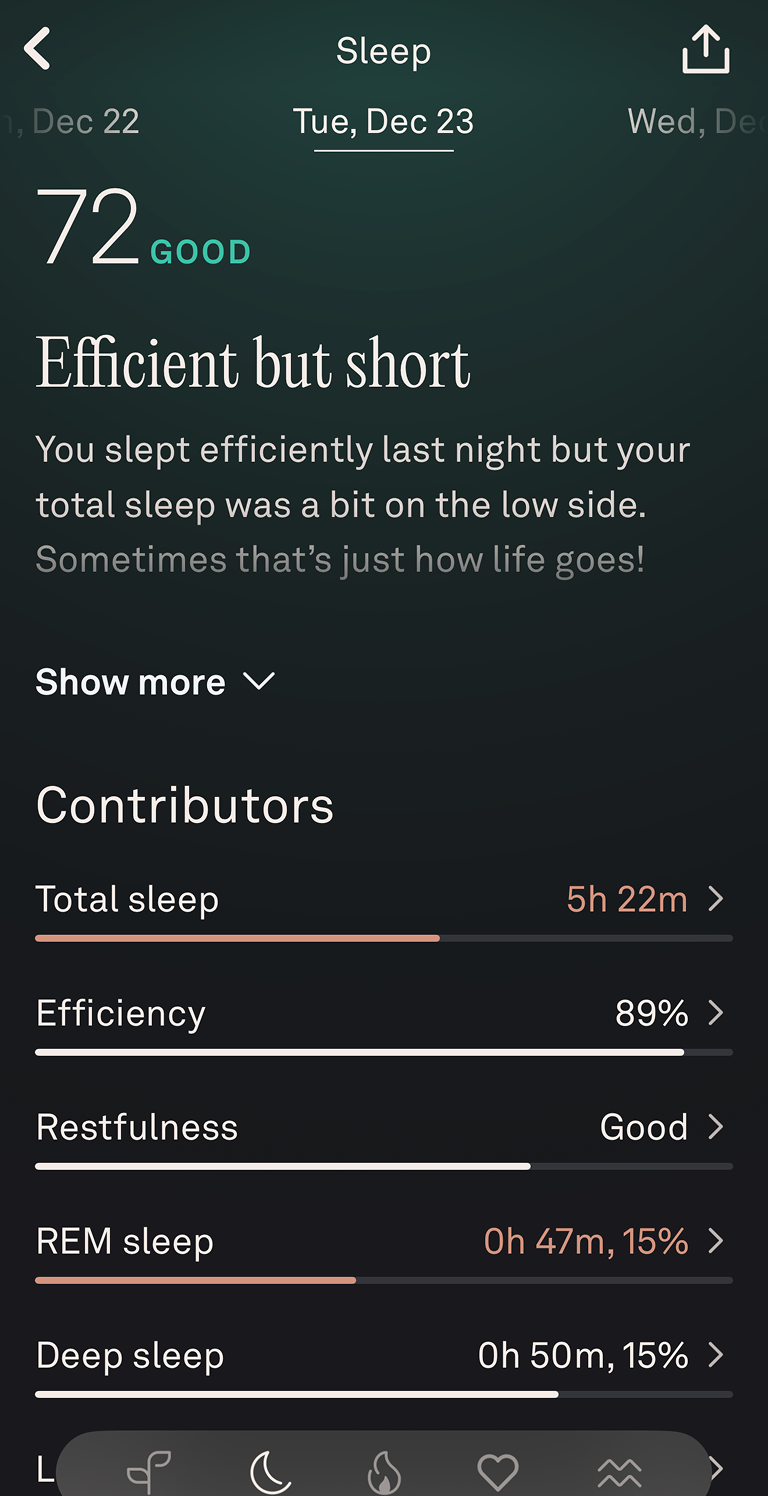Select the moon sleep tab
Viewport: 768px width, 1496px height.
click(x=270, y=1472)
